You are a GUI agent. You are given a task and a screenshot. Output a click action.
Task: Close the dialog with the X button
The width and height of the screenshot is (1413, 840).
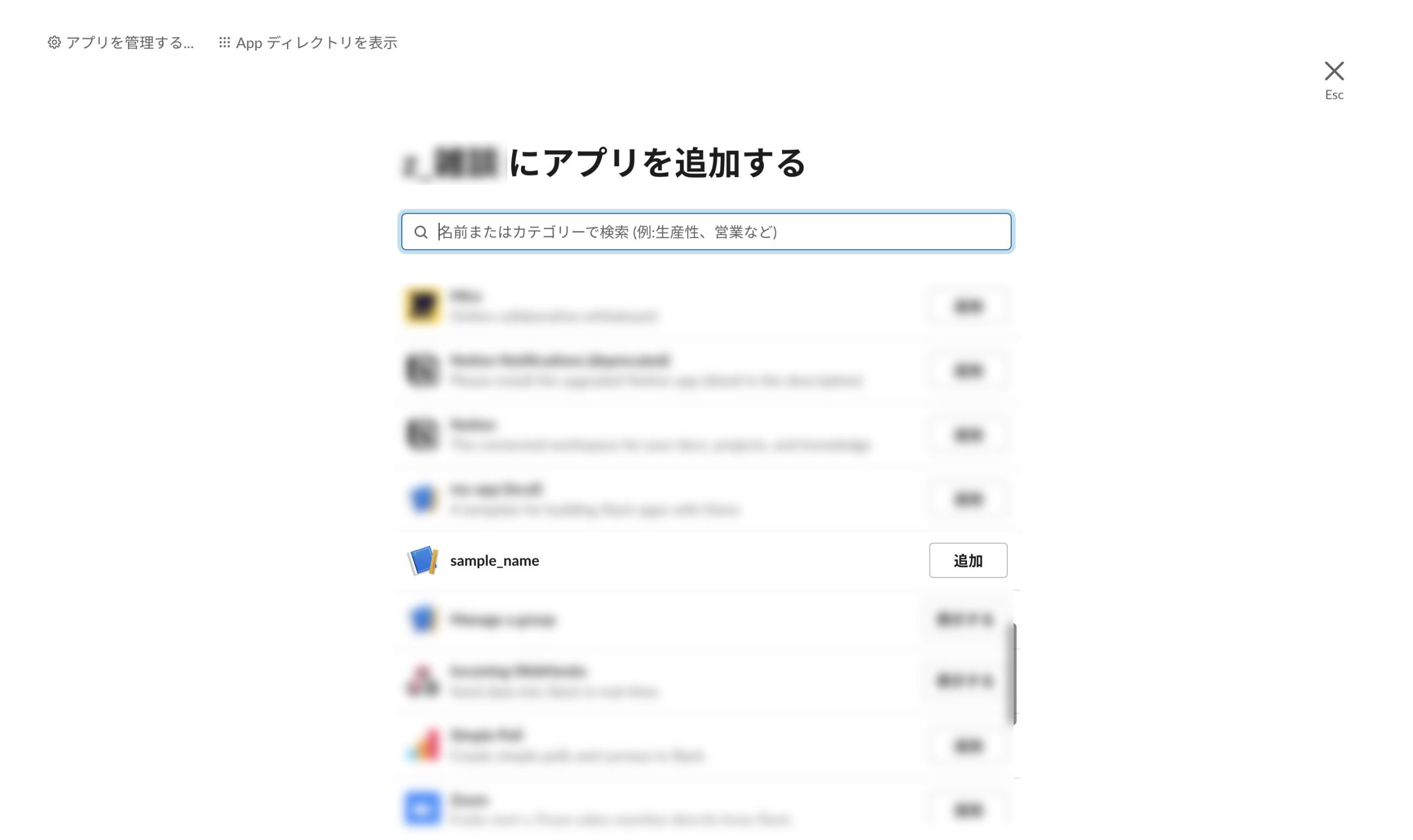click(1334, 71)
